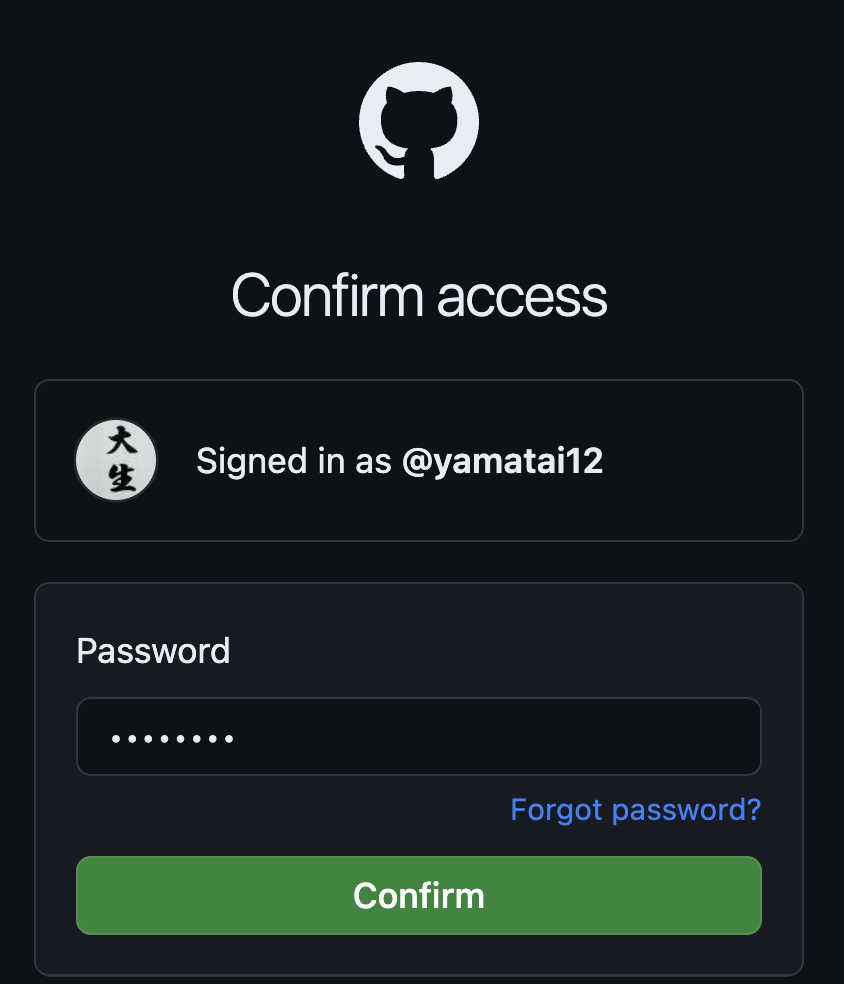This screenshot has height=984, width=844.
Task: Tap the green Confirm button
Action: (418, 895)
